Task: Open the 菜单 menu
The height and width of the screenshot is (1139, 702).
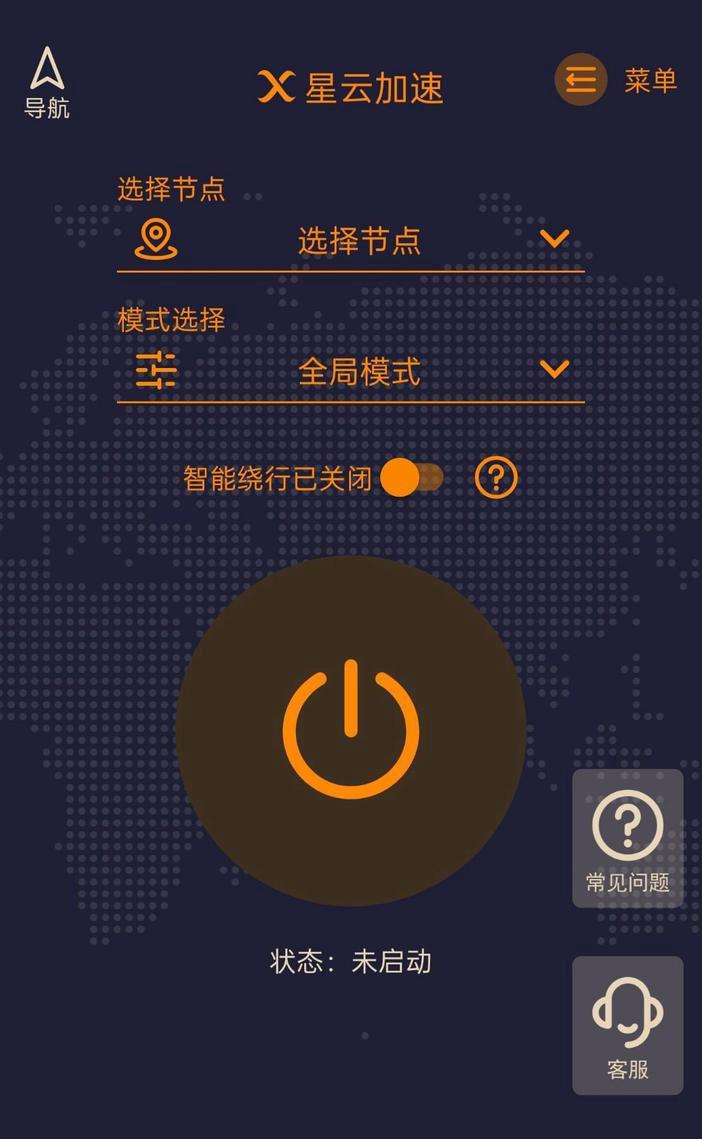Action: click(x=616, y=80)
